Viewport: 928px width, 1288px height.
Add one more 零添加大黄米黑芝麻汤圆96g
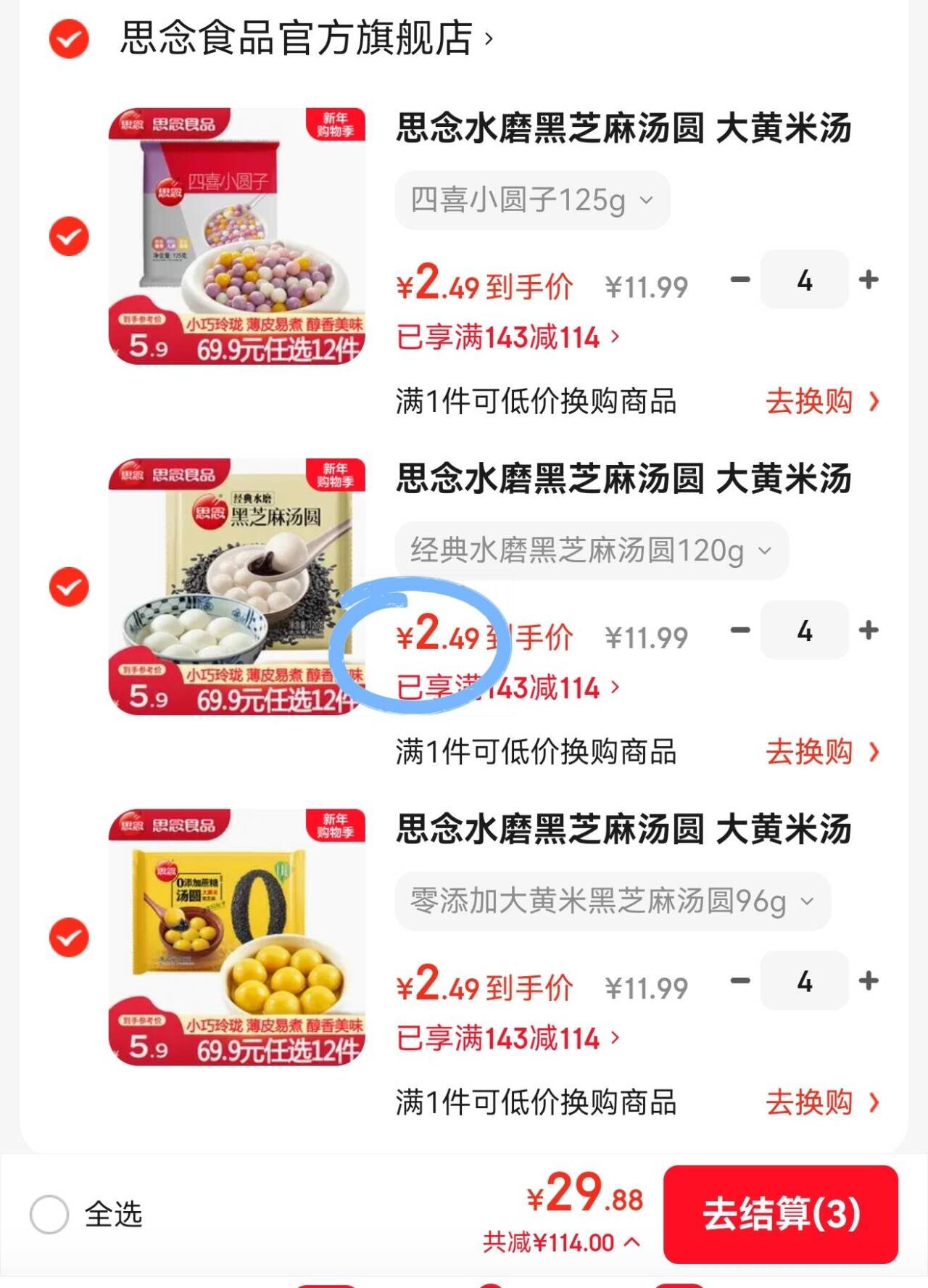pyautogui.click(x=868, y=981)
